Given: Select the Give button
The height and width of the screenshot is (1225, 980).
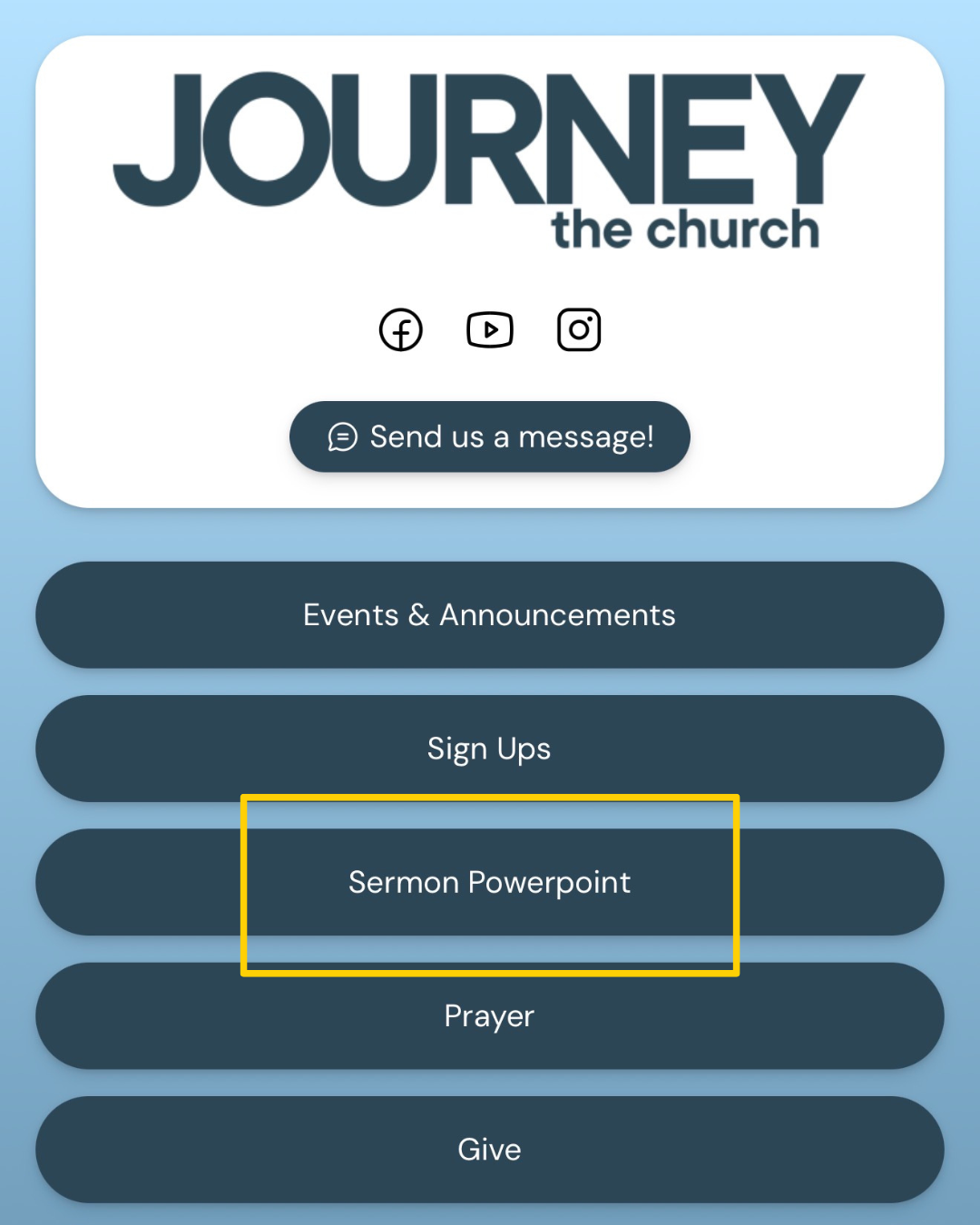Looking at the screenshot, I should click(490, 1149).
